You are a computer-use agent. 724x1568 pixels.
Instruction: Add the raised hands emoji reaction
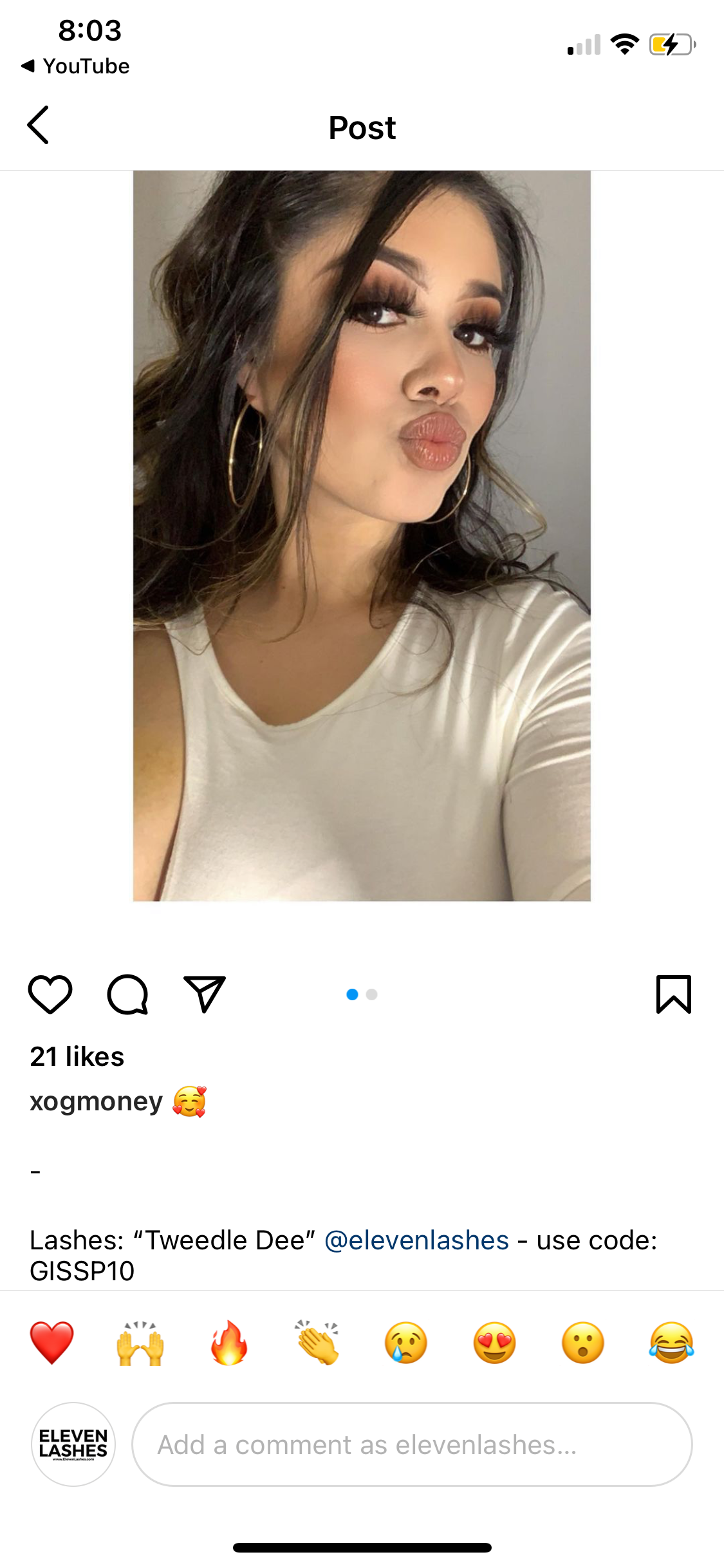click(x=140, y=1343)
